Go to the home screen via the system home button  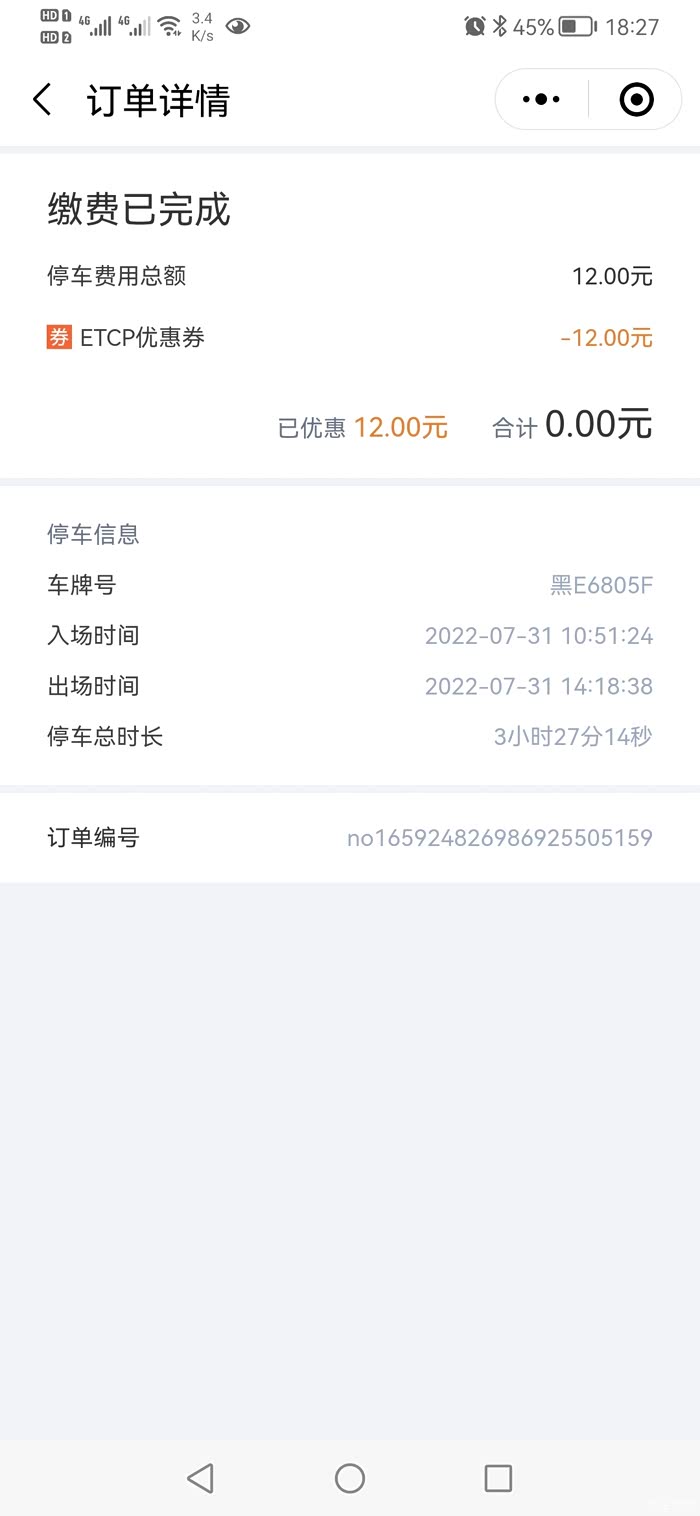[350, 1478]
